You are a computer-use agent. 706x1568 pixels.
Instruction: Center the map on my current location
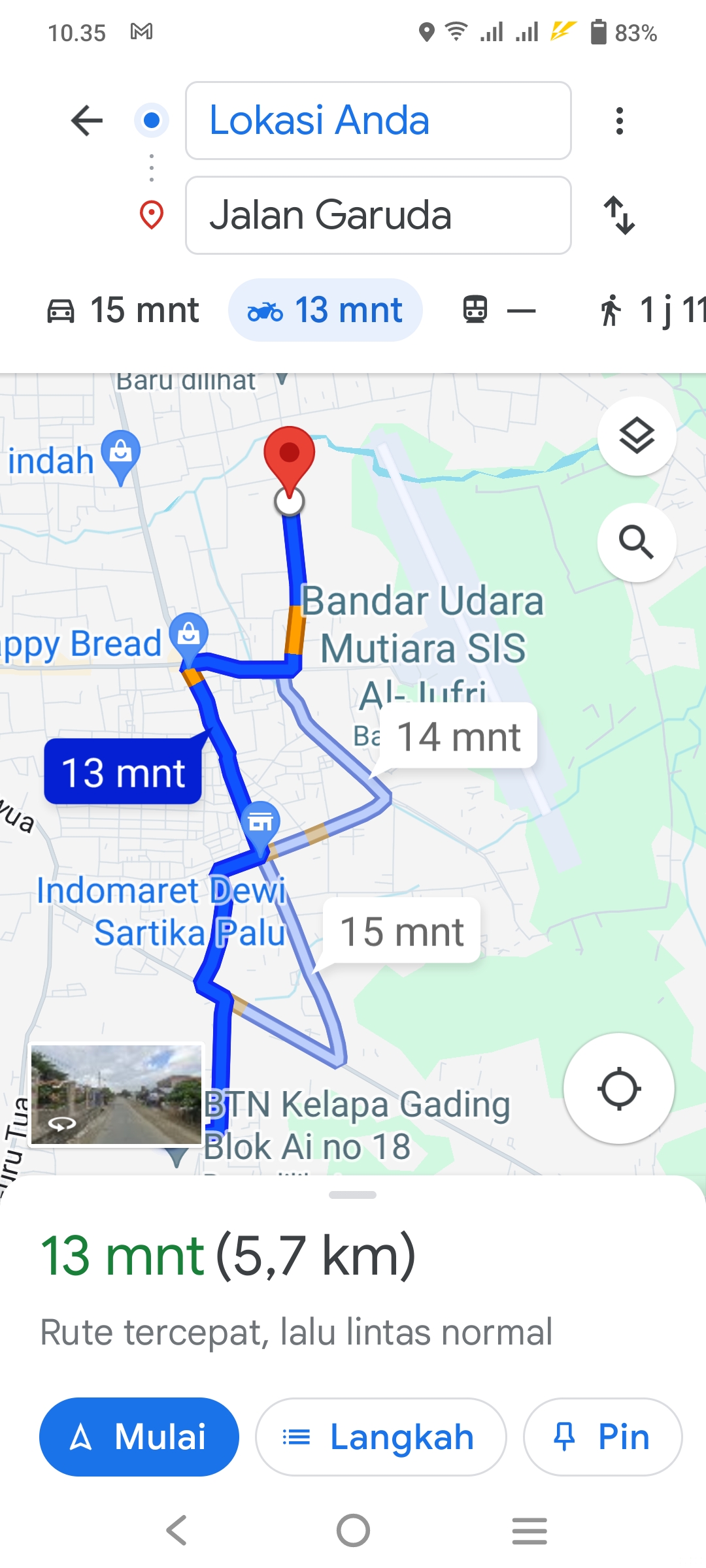619,1088
